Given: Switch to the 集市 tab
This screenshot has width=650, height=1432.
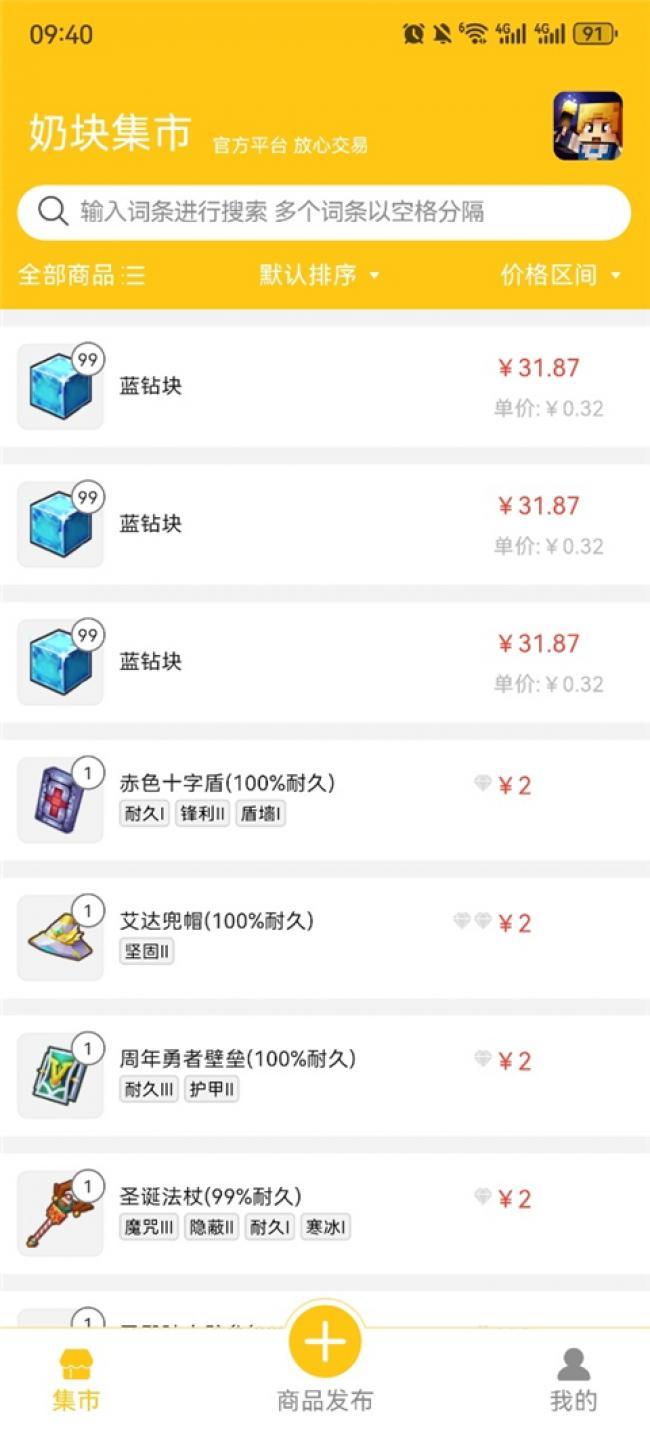Looking at the screenshot, I should coord(77,1379).
